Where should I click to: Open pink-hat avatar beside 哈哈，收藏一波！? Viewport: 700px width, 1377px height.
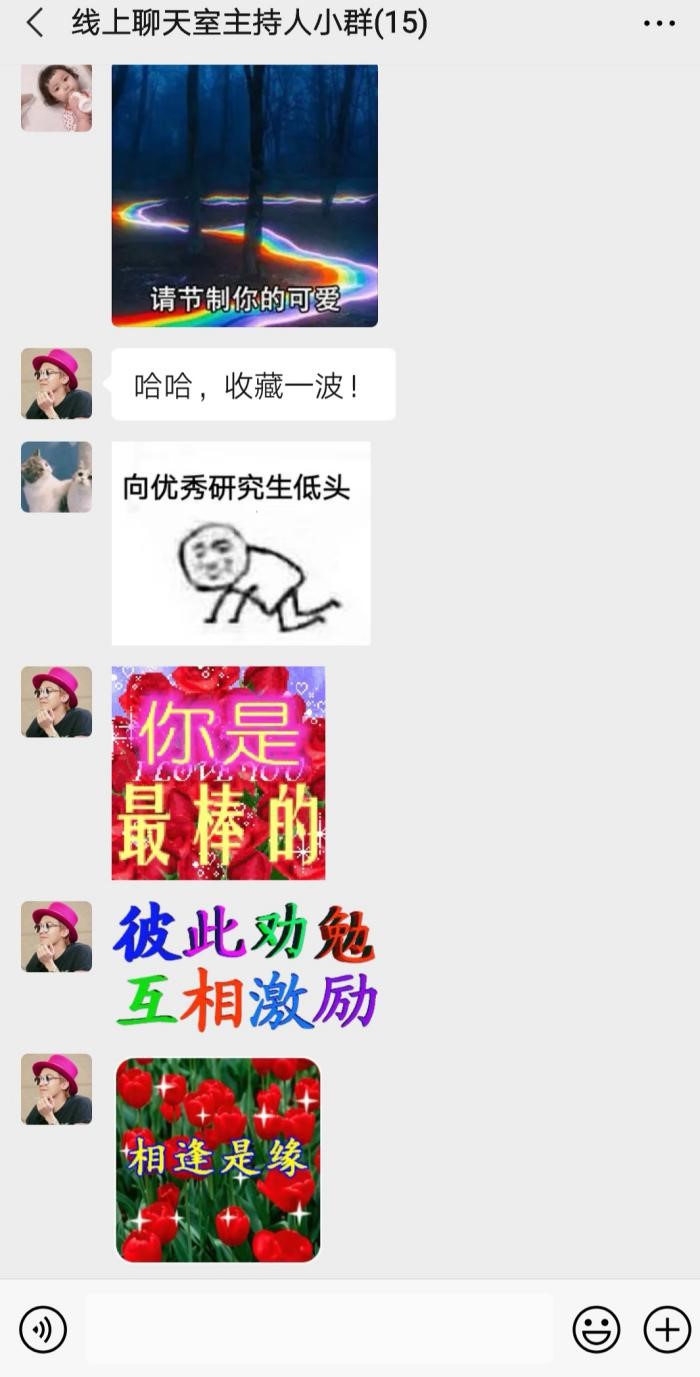coord(56,383)
